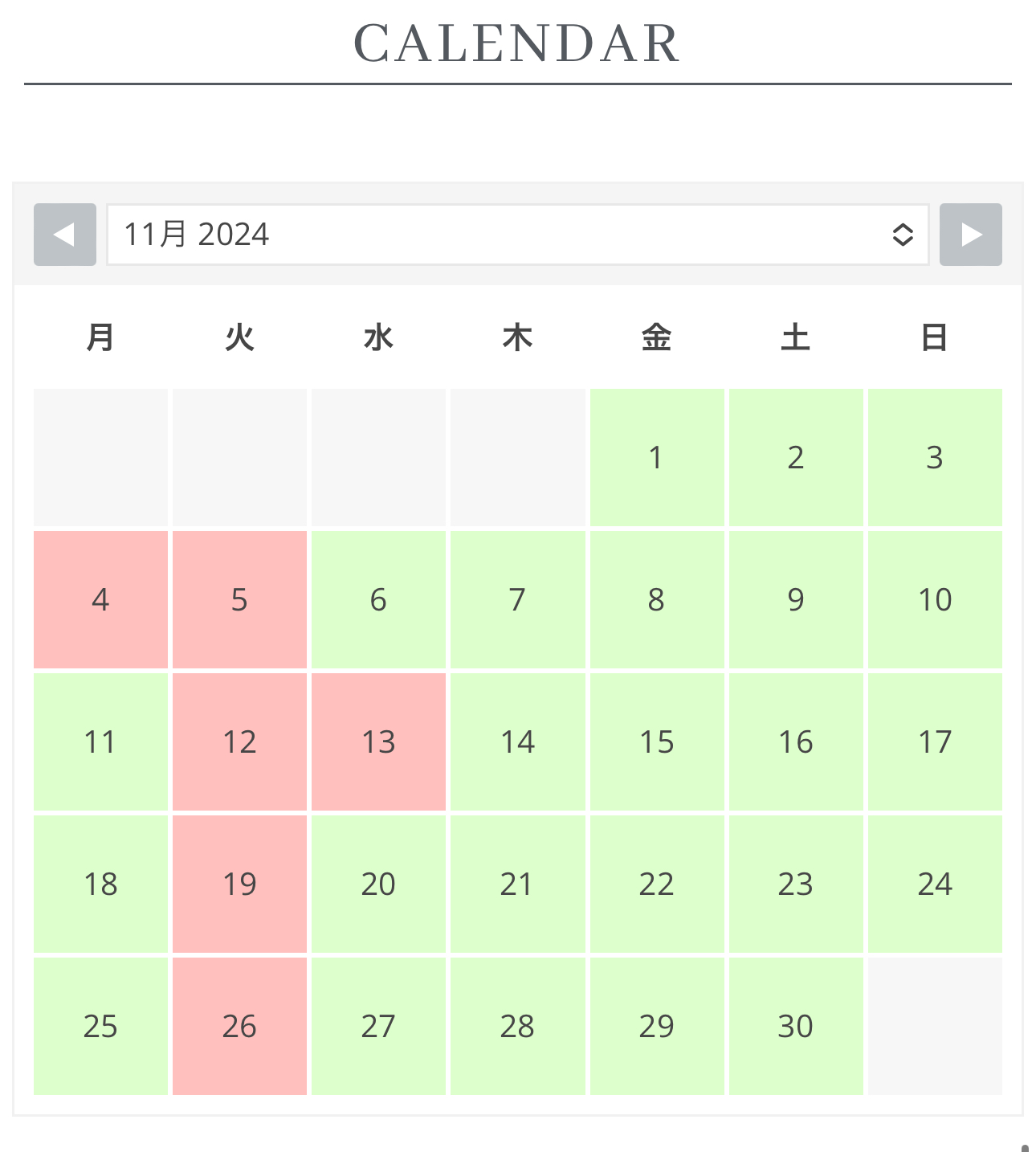Tap the red date 26

tap(239, 1026)
